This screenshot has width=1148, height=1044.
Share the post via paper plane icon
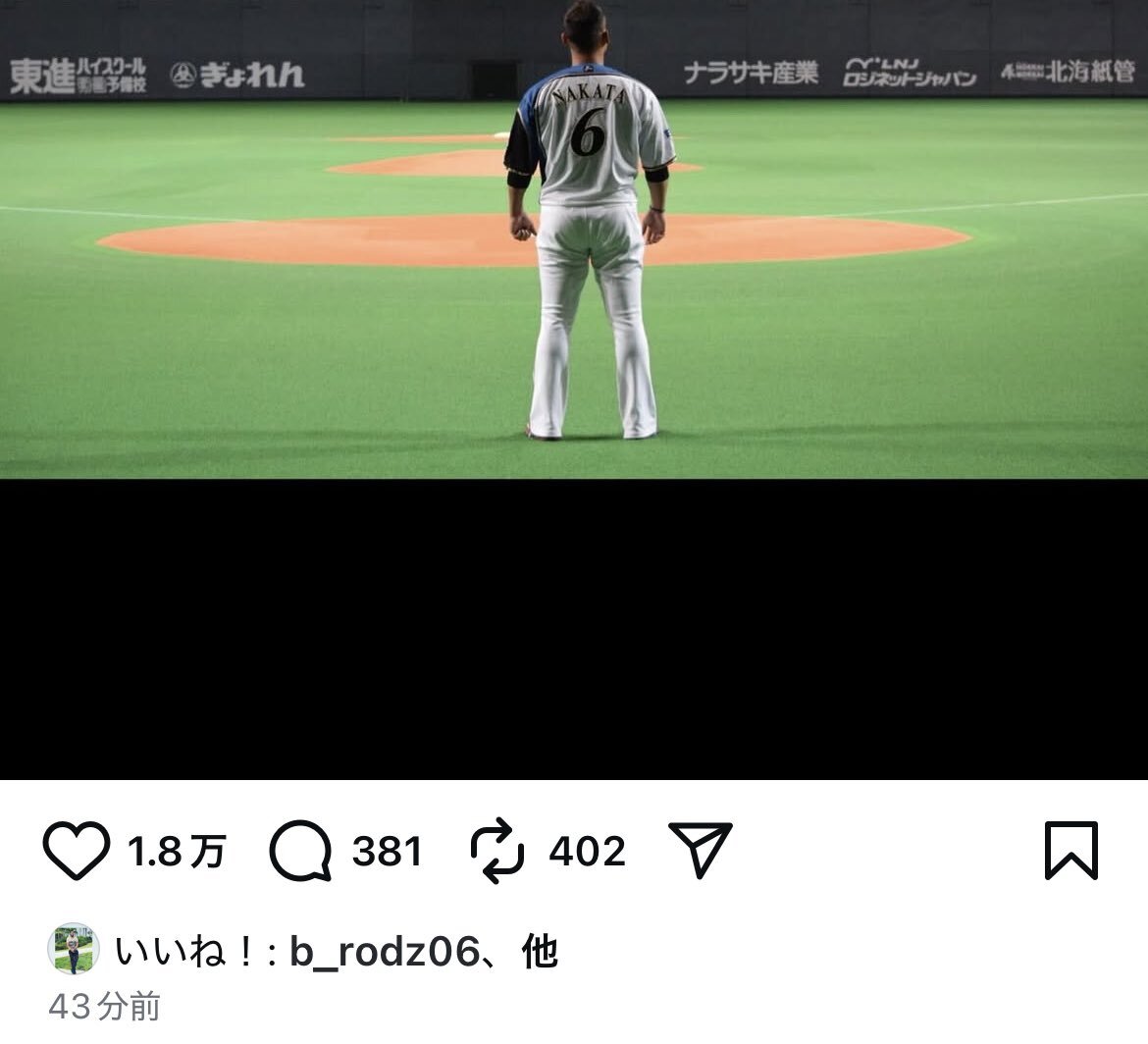pyautogui.click(x=700, y=850)
